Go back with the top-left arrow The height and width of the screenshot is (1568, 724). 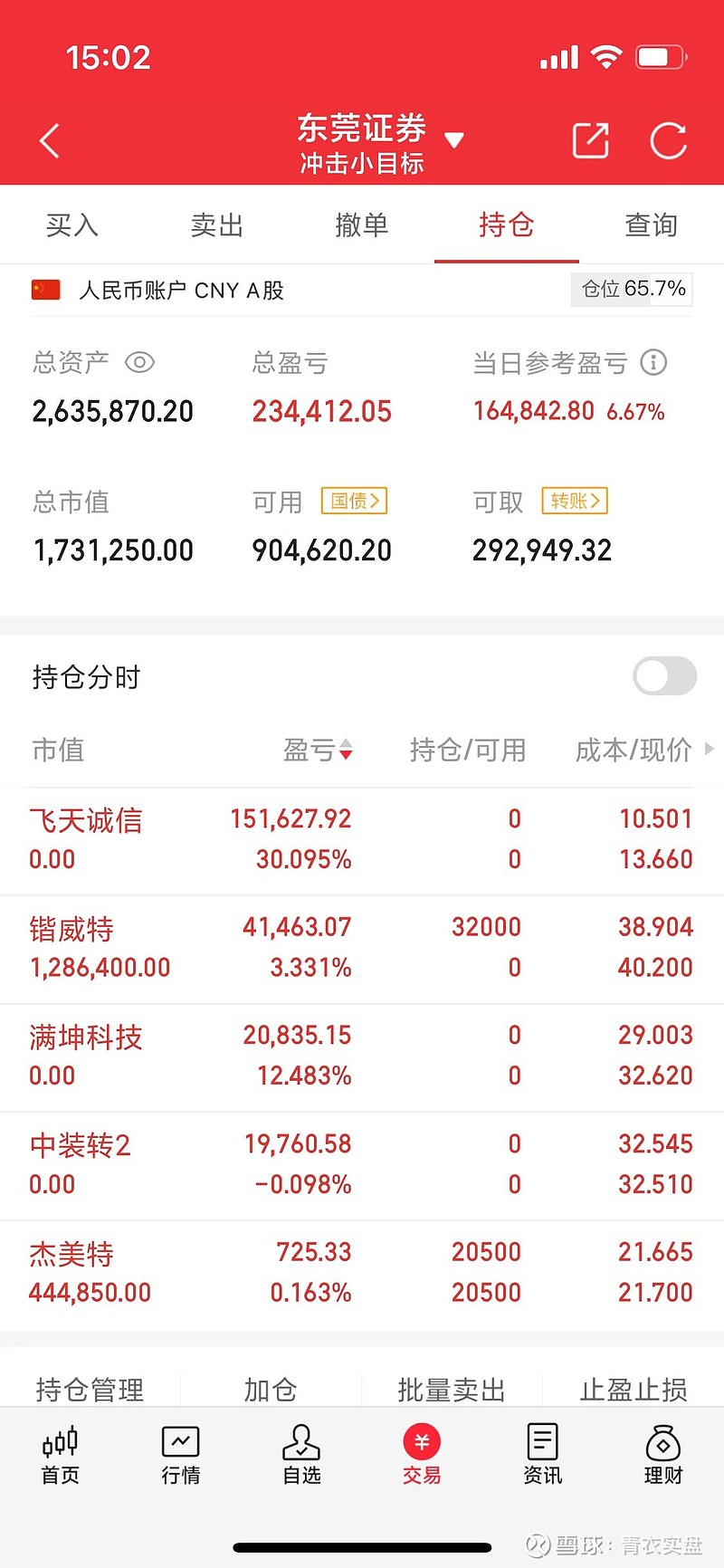click(50, 141)
